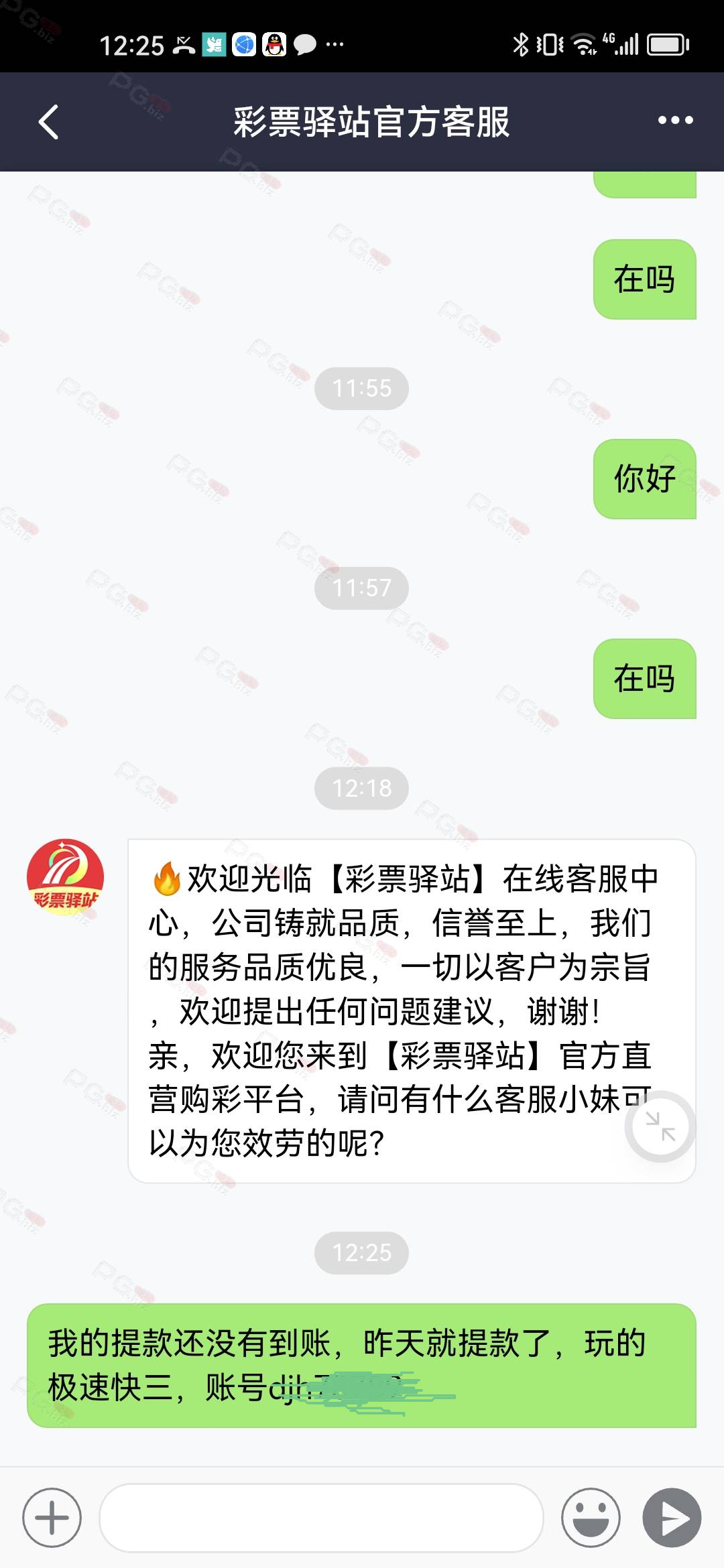The image size is (724, 1568).
Task: Open the emoji picker
Action: coord(591,1518)
